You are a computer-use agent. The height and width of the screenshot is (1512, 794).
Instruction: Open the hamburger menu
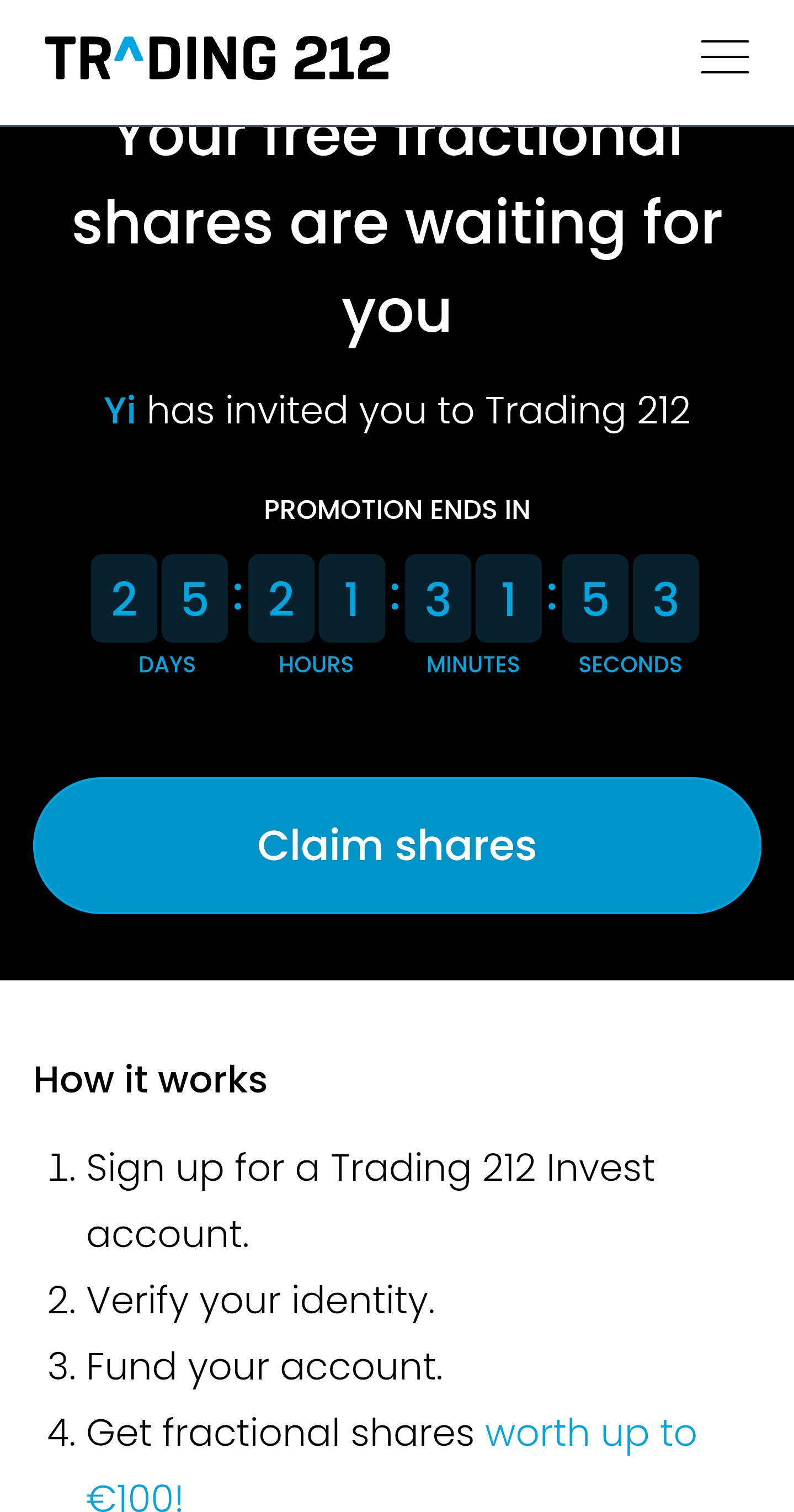(x=724, y=57)
